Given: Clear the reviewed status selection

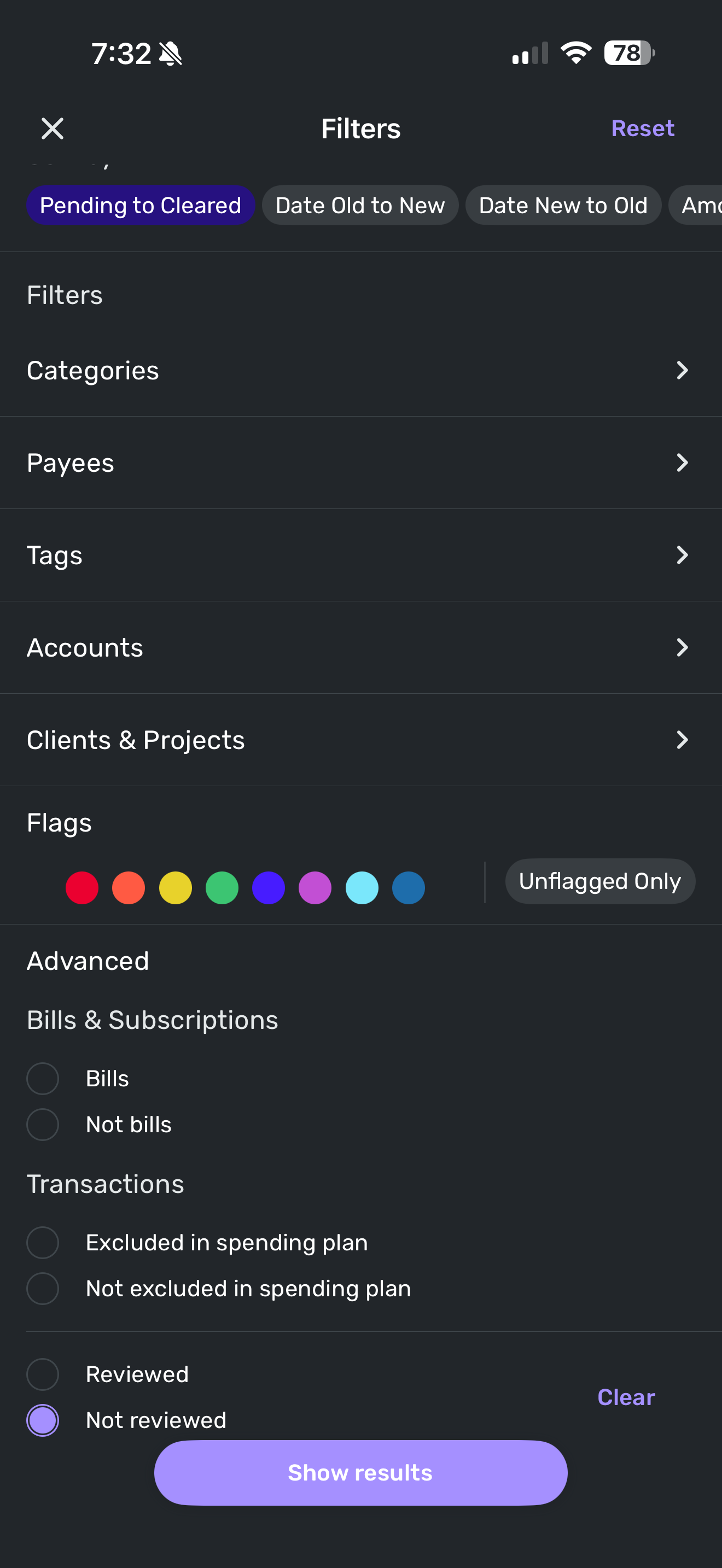Looking at the screenshot, I should click(626, 1397).
